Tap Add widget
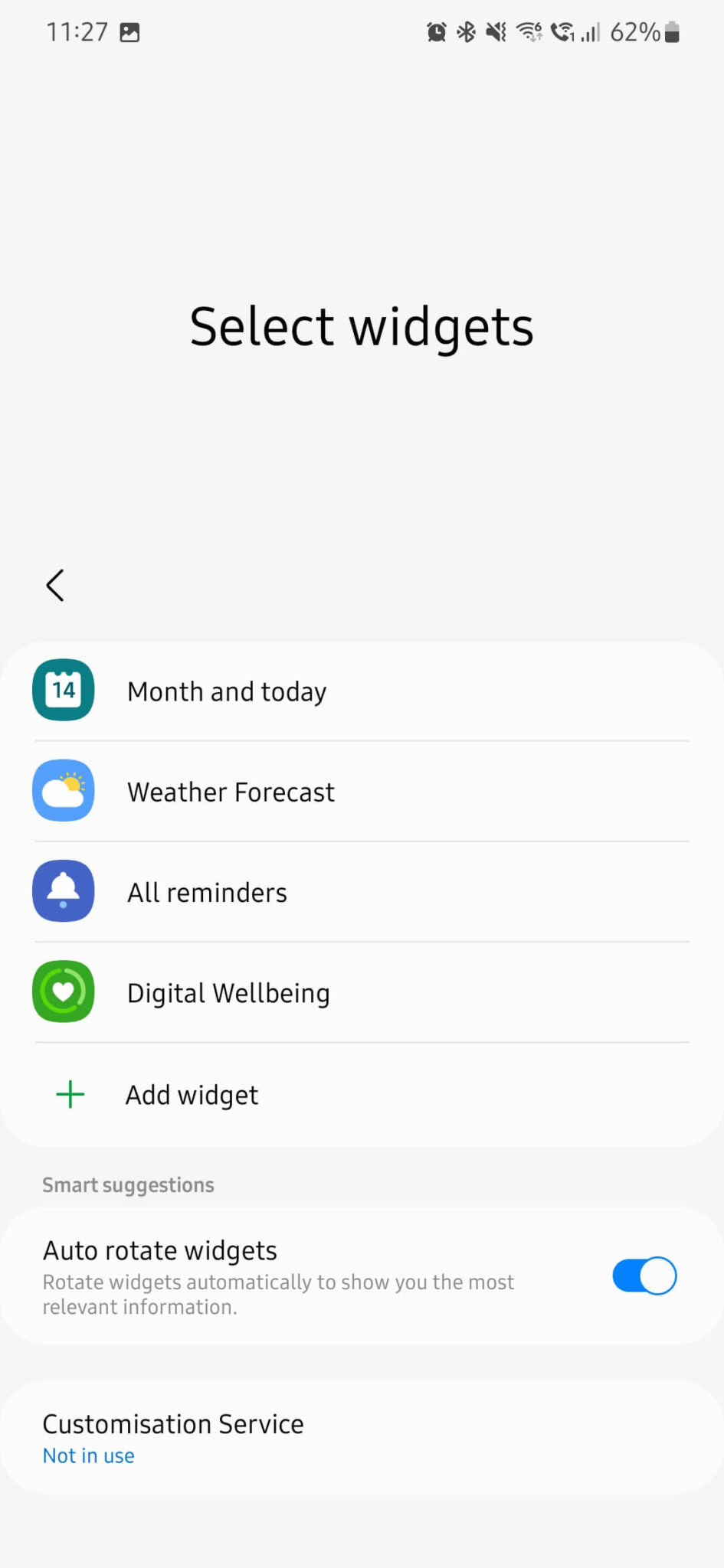Screen dimensions: 724x1568 [192, 1094]
